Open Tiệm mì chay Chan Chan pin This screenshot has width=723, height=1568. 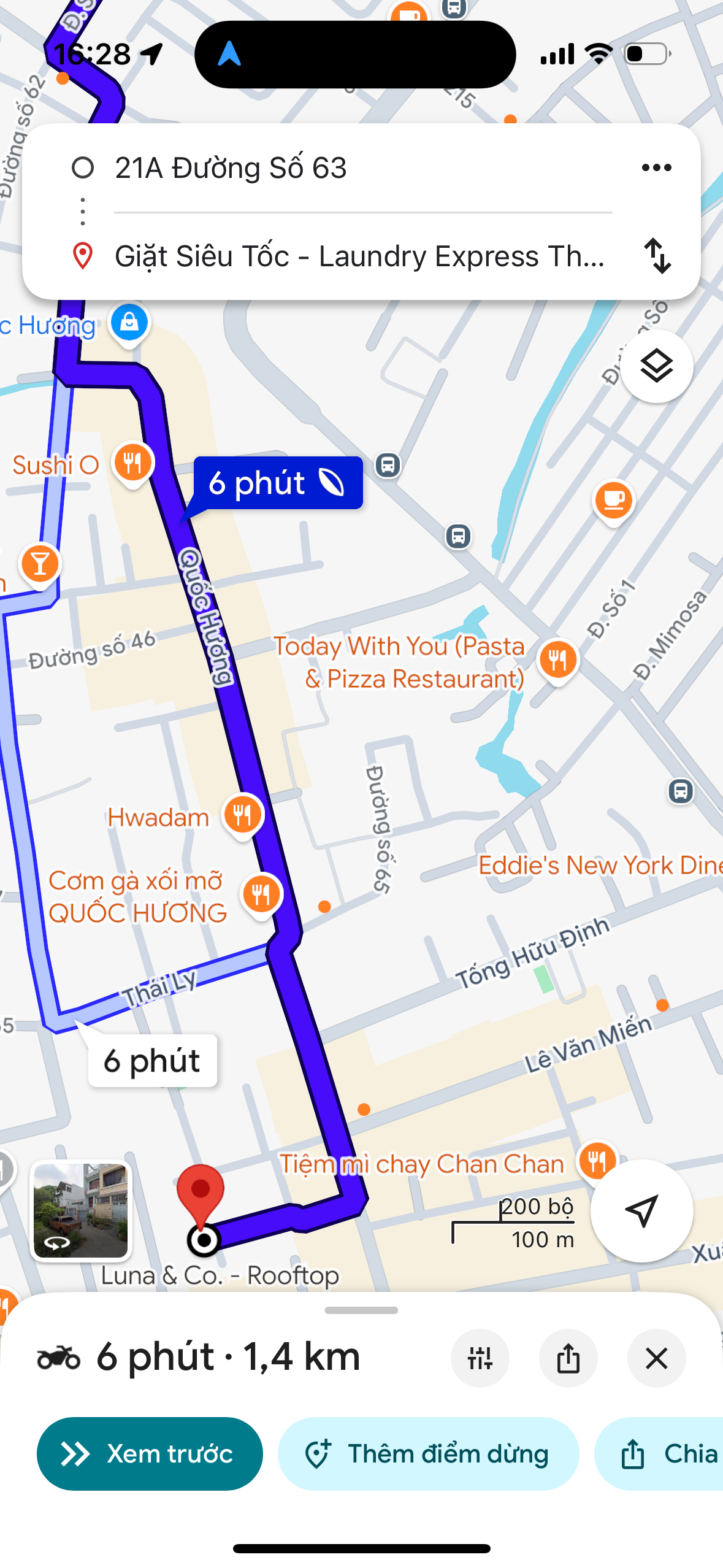[597, 1160]
